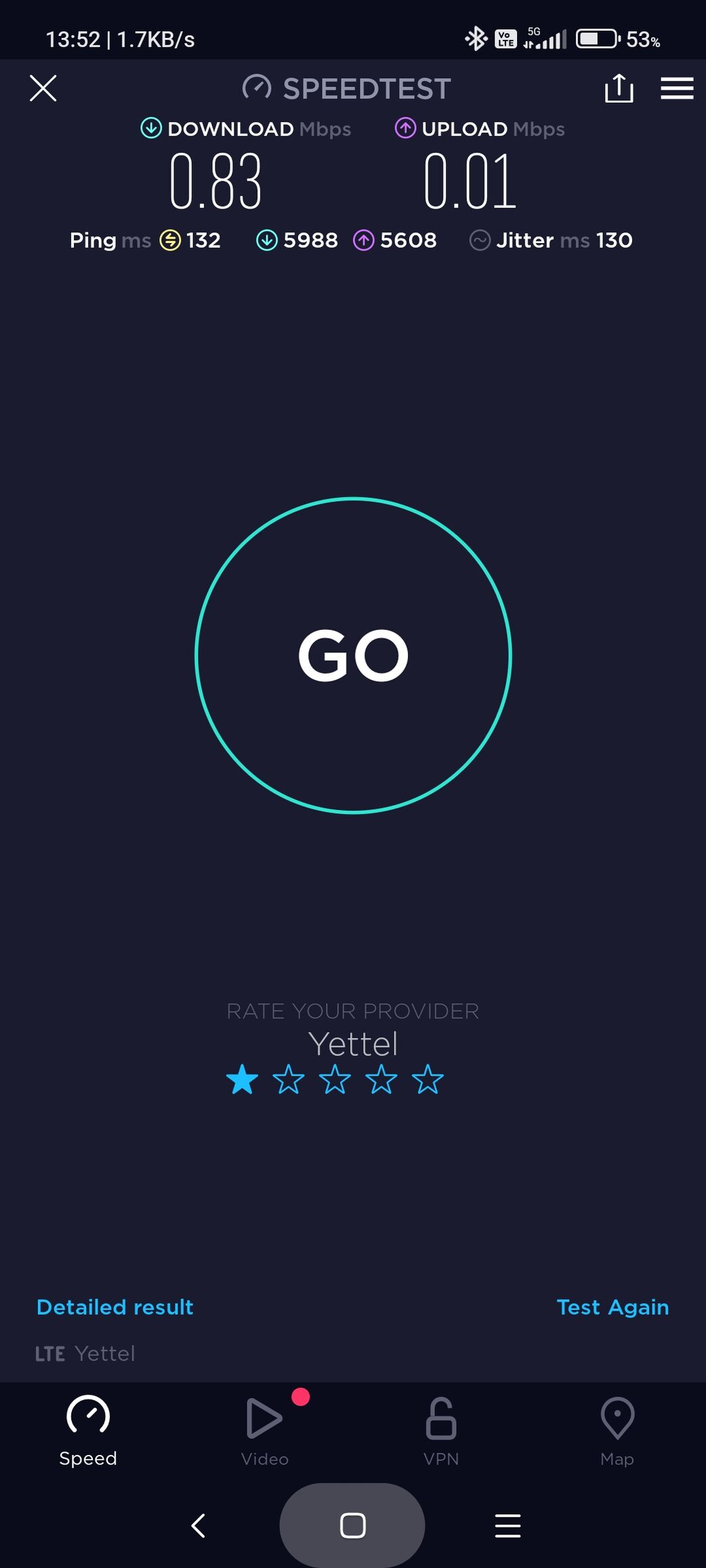Select the Speed tab
Viewport: 706px width, 1568px height.
tap(88, 1429)
